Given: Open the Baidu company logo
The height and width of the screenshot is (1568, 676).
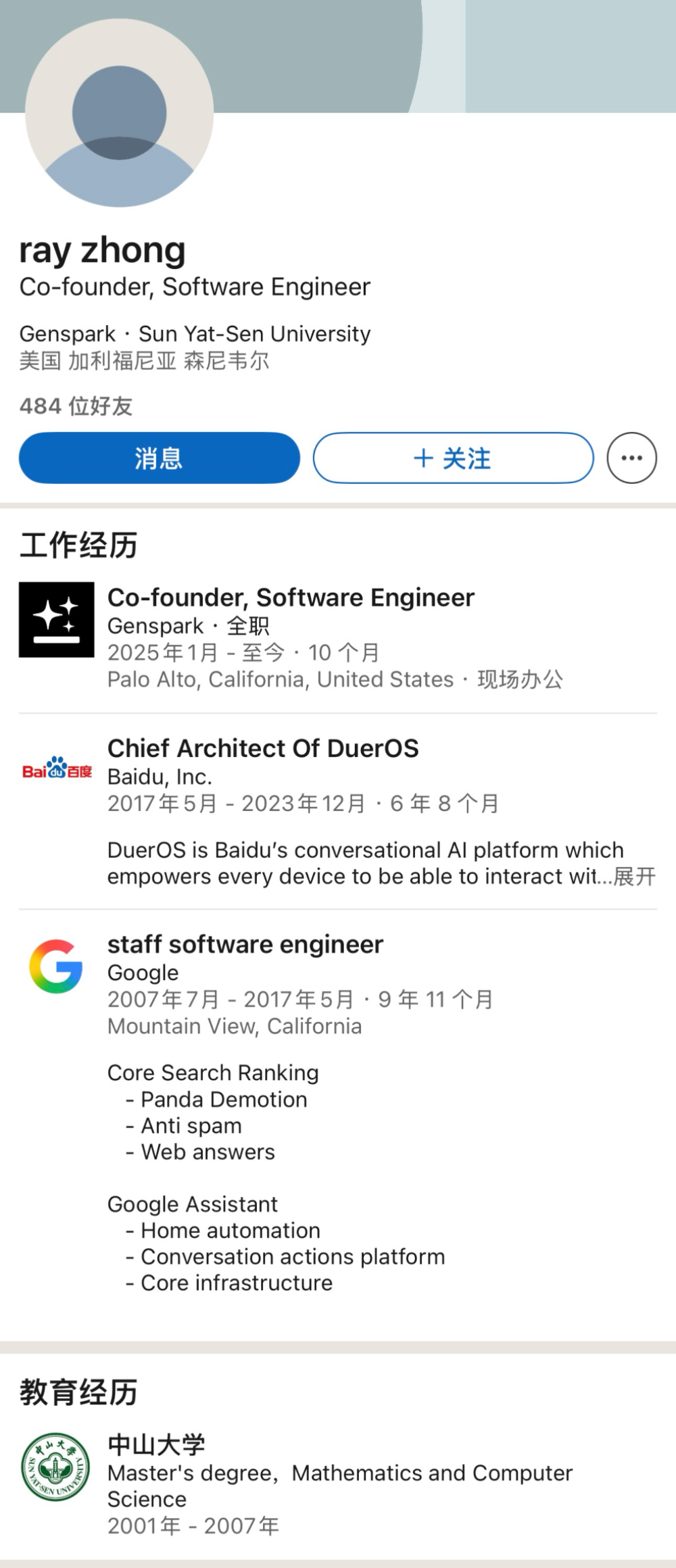Looking at the screenshot, I should pyautogui.click(x=57, y=770).
